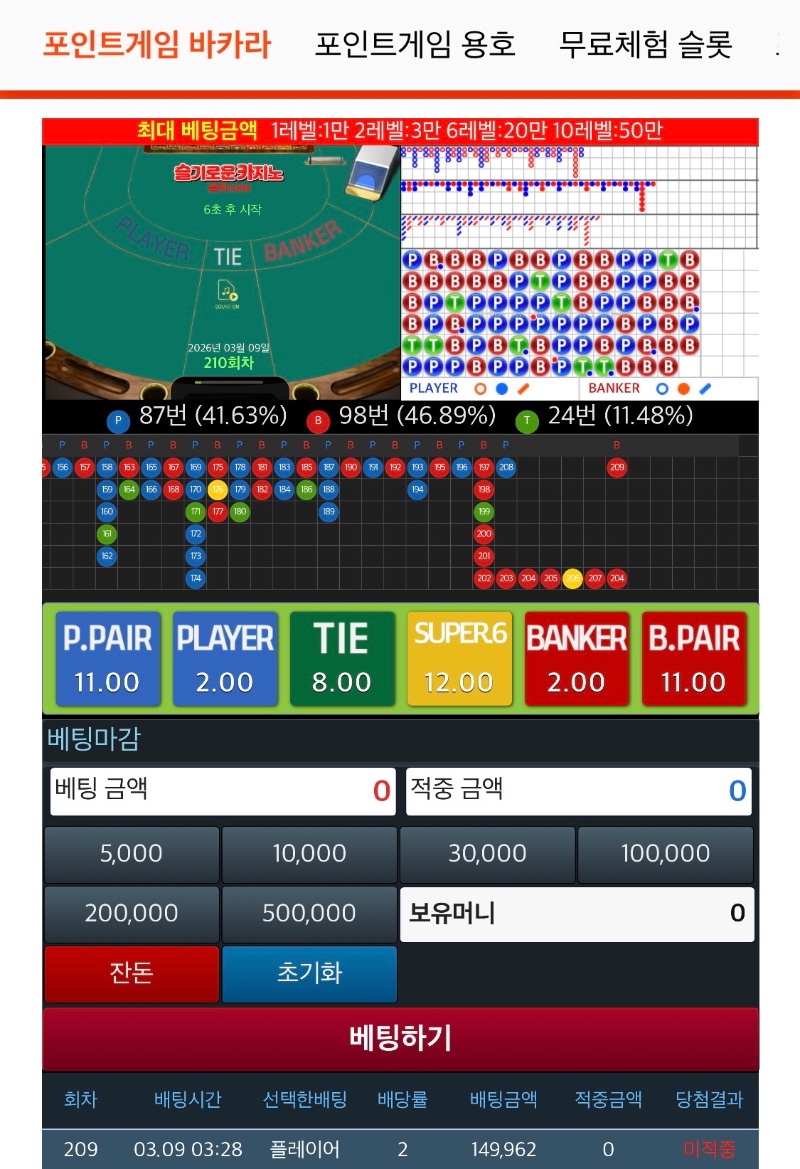The image size is (800, 1169).
Task: Add 200,000 to the bet amount
Action: [x=131, y=913]
